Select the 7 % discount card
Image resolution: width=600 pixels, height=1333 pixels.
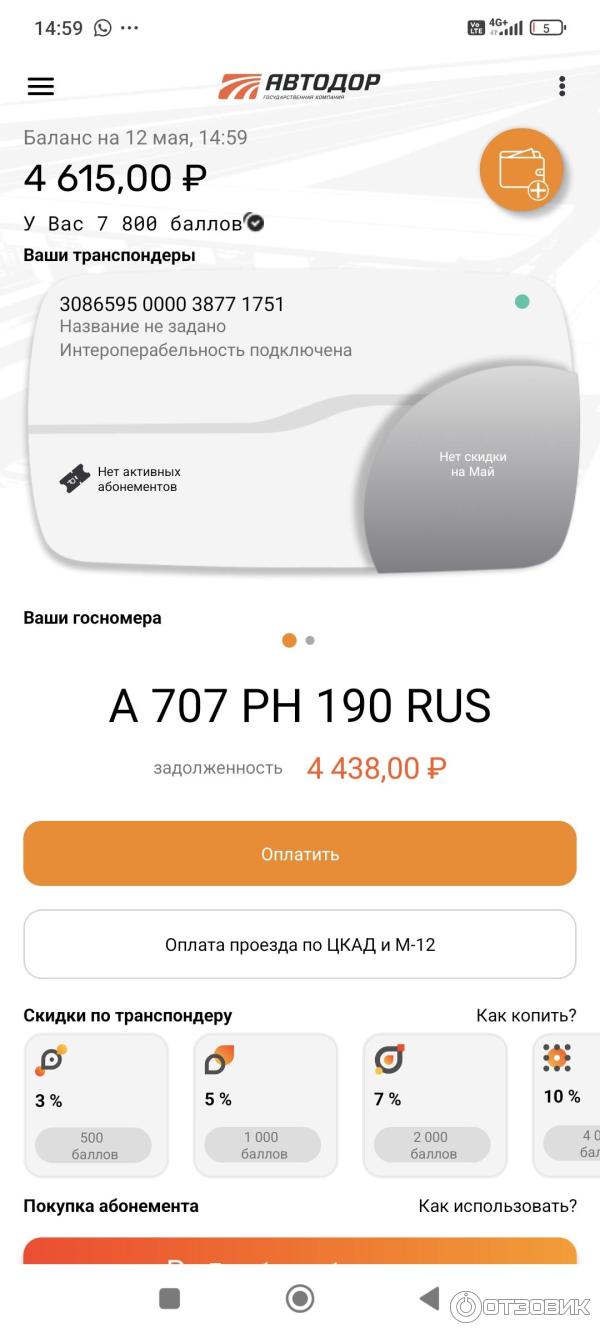434,1104
